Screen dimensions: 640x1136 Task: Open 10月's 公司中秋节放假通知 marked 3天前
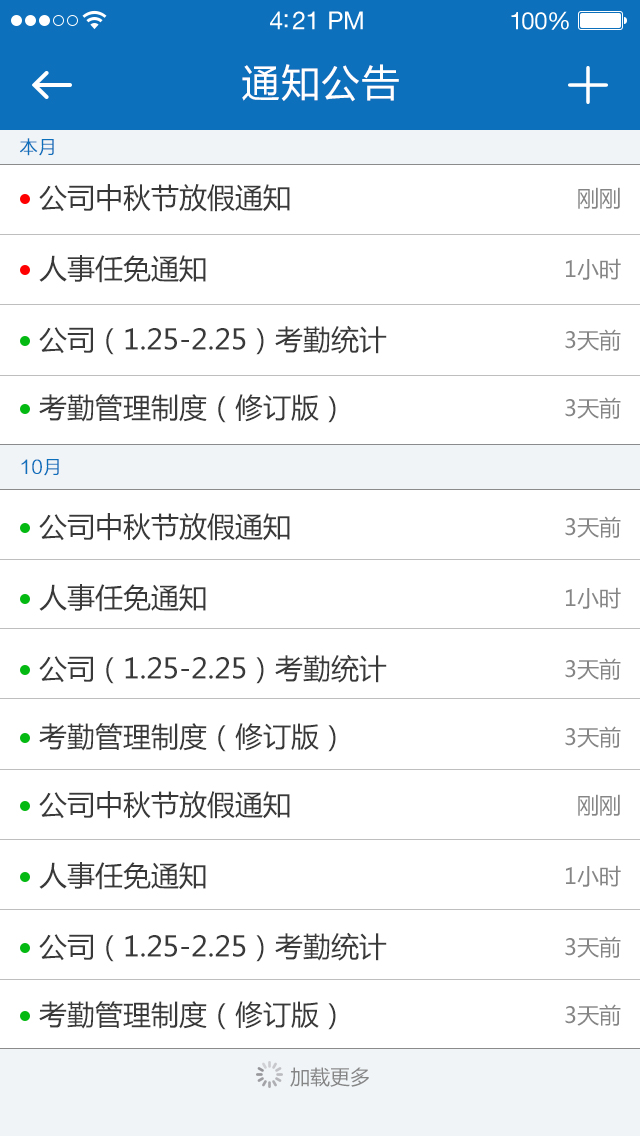pyautogui.click(x=320, y=525)
